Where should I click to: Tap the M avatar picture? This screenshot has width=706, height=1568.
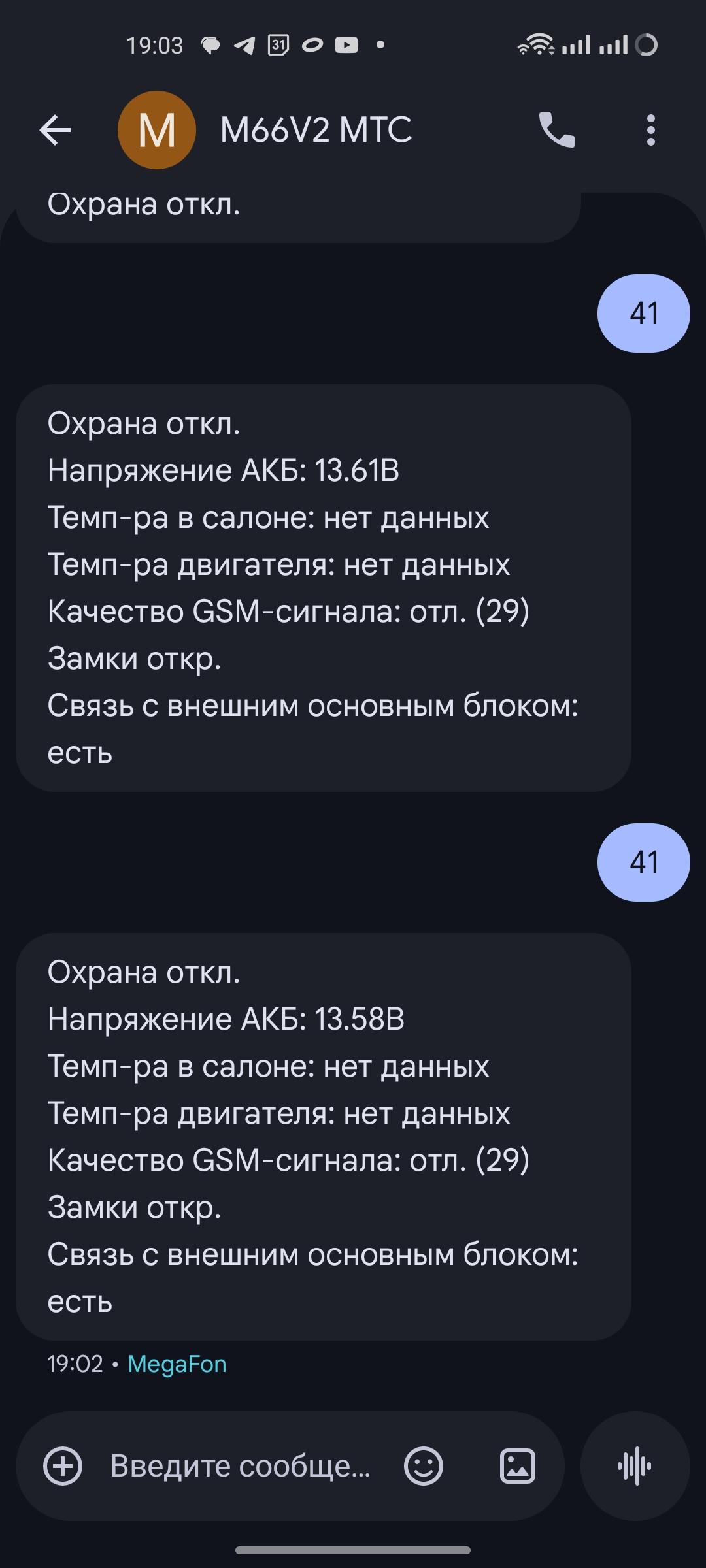(157, 130)
